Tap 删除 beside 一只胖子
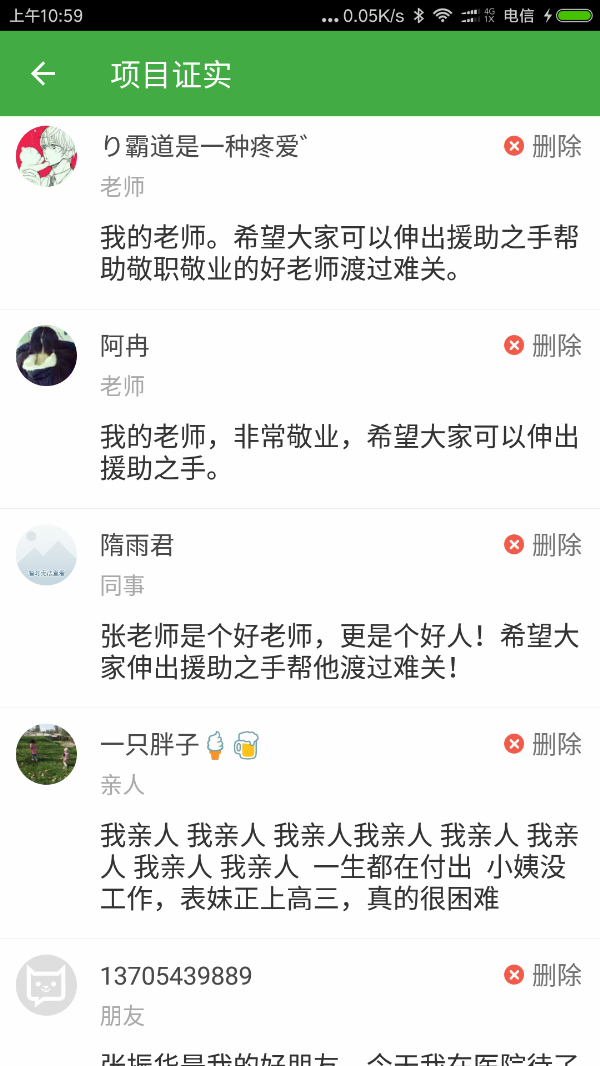The image size is (600, 1066). coord(543,744)
